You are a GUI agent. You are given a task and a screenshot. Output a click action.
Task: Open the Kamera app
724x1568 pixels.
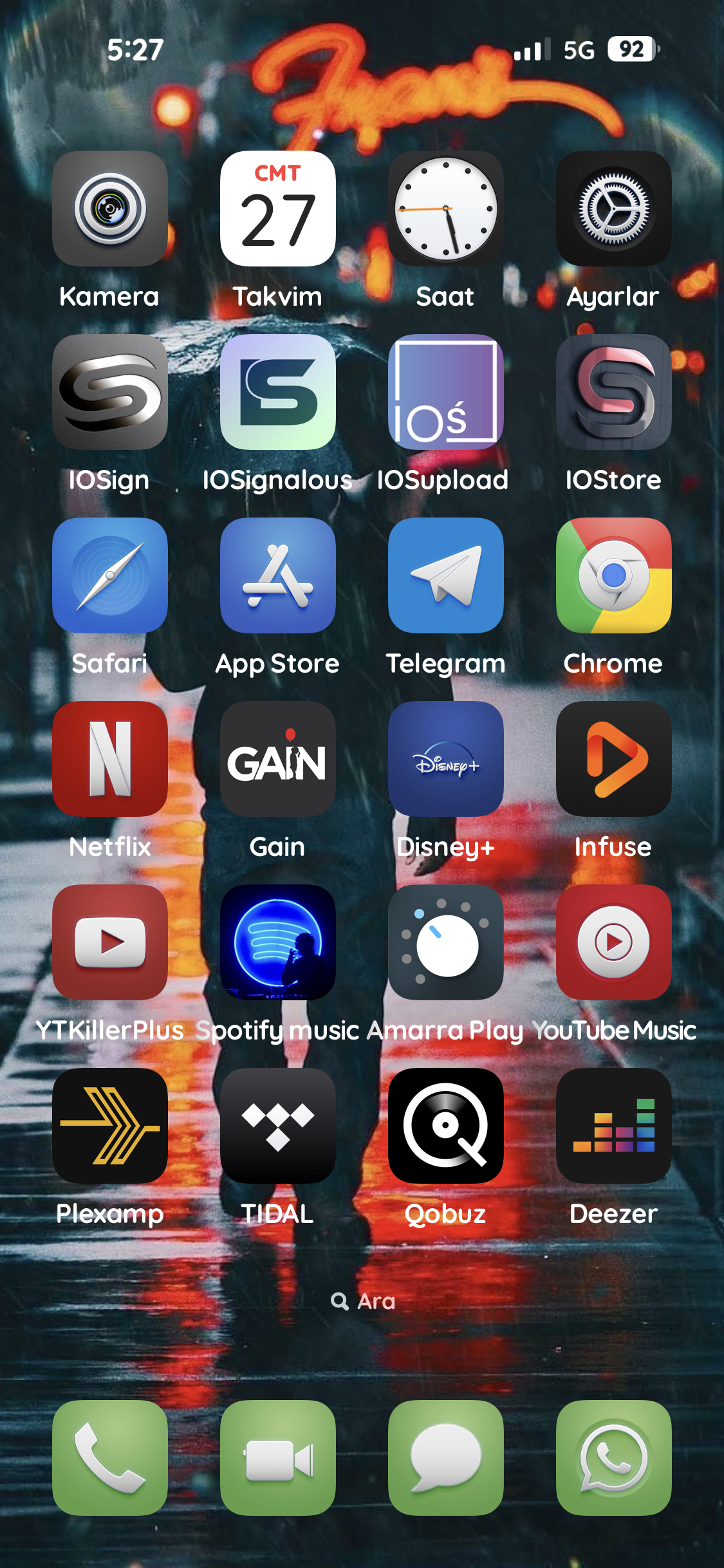point(110,209)
